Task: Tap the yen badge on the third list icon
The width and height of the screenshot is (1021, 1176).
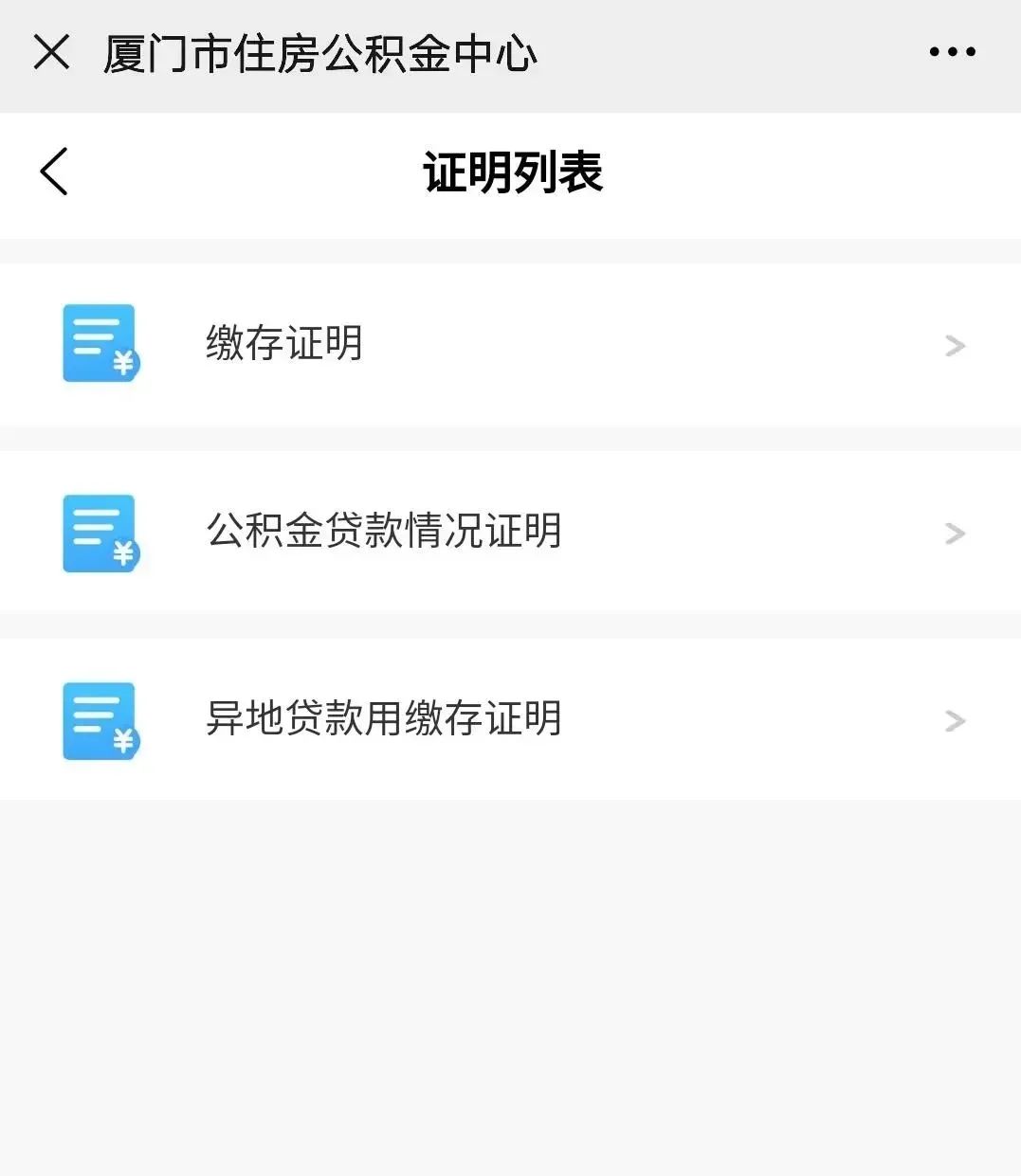Action: pyautogui.click(x=124, y=739)
